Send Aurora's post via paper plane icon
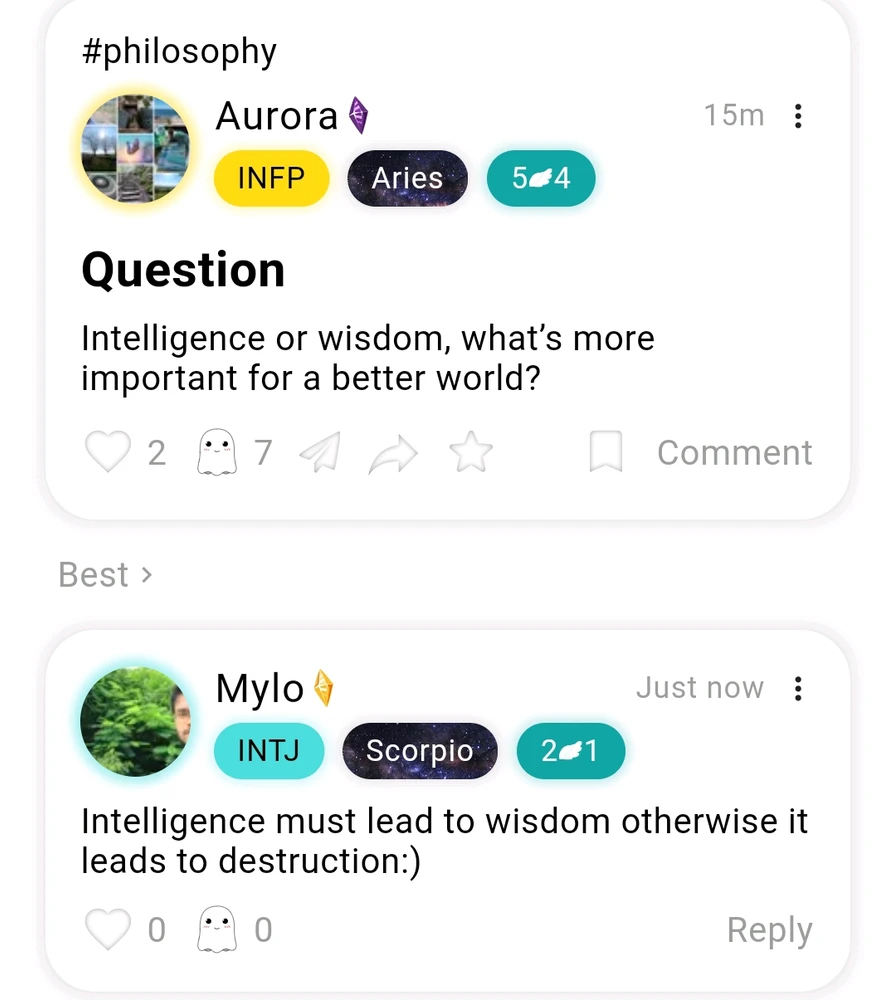The image size is (895, 1000). [x=320, y=453]
